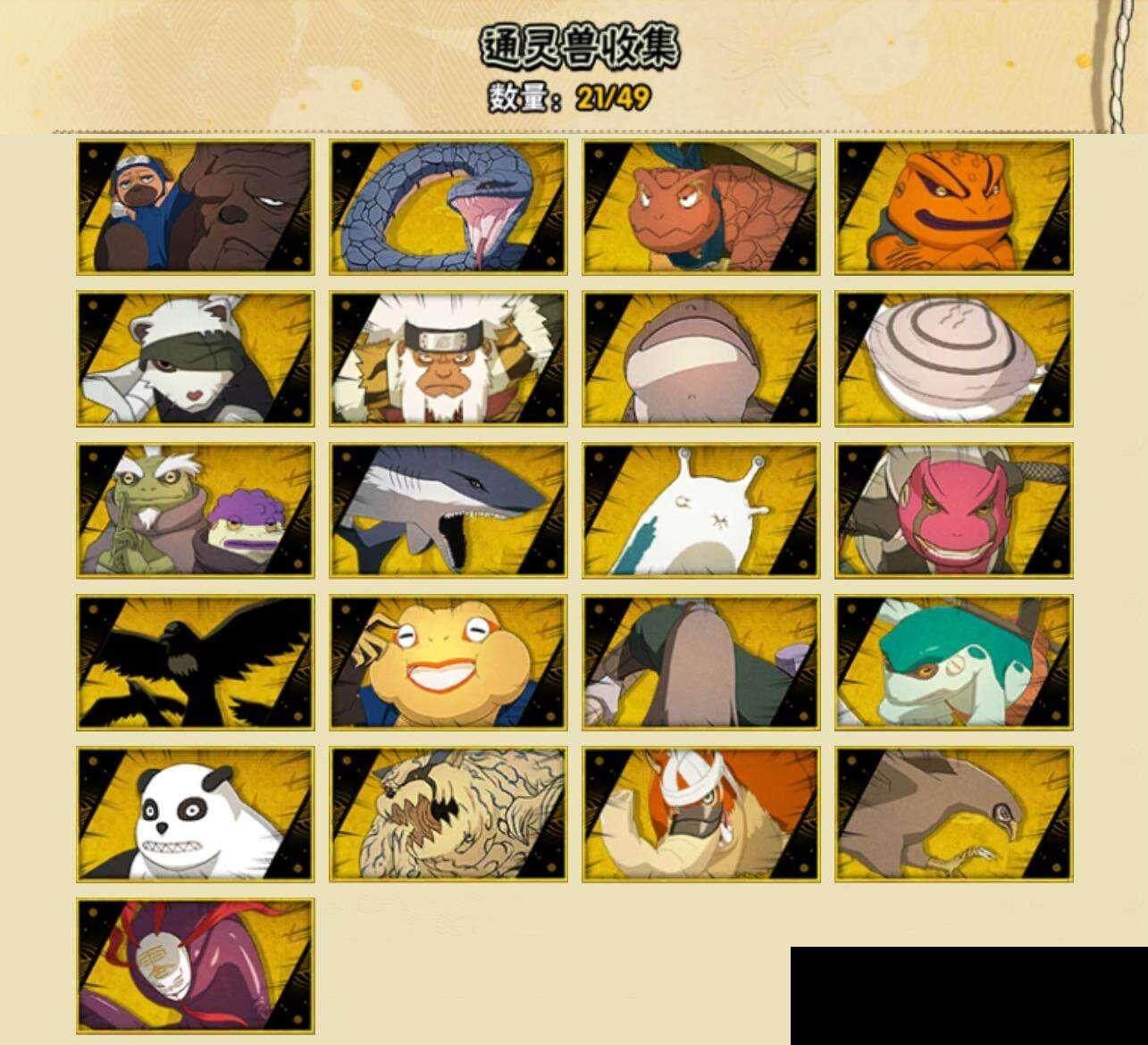The width and height of the screenshot is (1148, 1045).
Task: Open the magenta-faced toad card
Action: (954, 510)
